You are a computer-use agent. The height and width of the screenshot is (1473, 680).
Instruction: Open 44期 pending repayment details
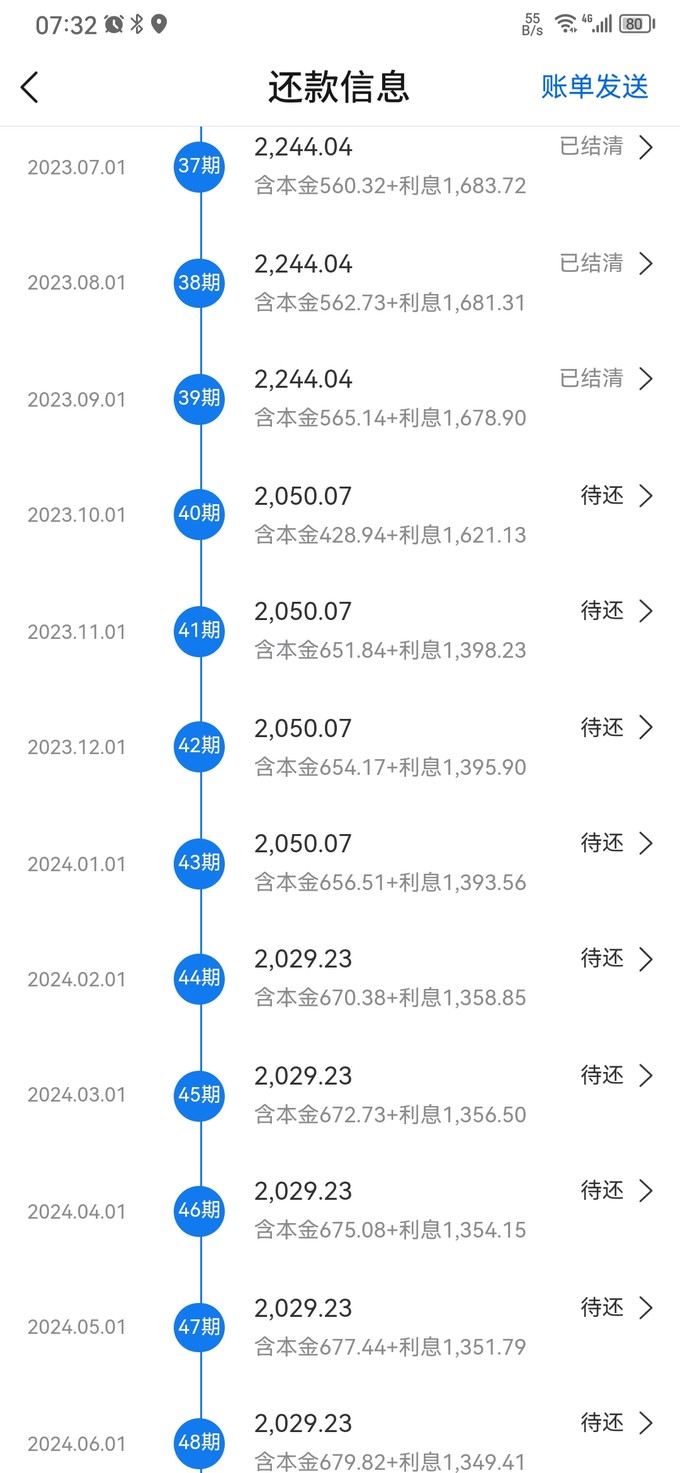[x=340, y=979]
